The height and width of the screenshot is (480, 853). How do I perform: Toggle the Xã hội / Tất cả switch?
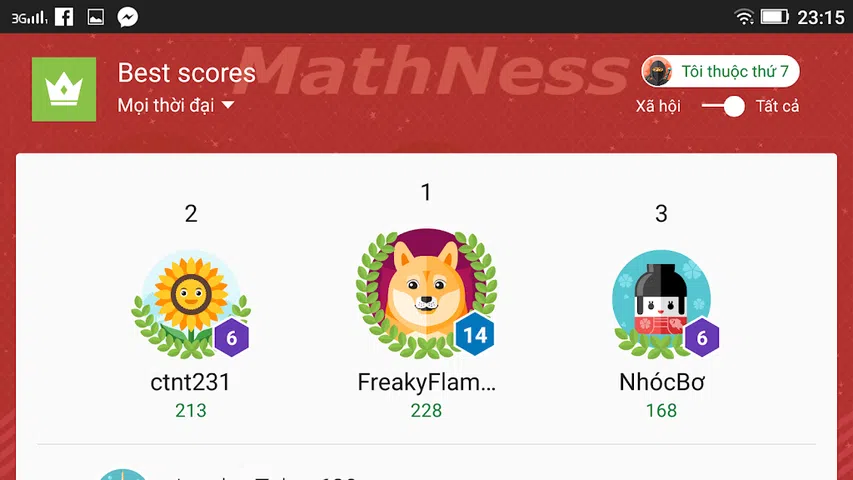[724, 106]
